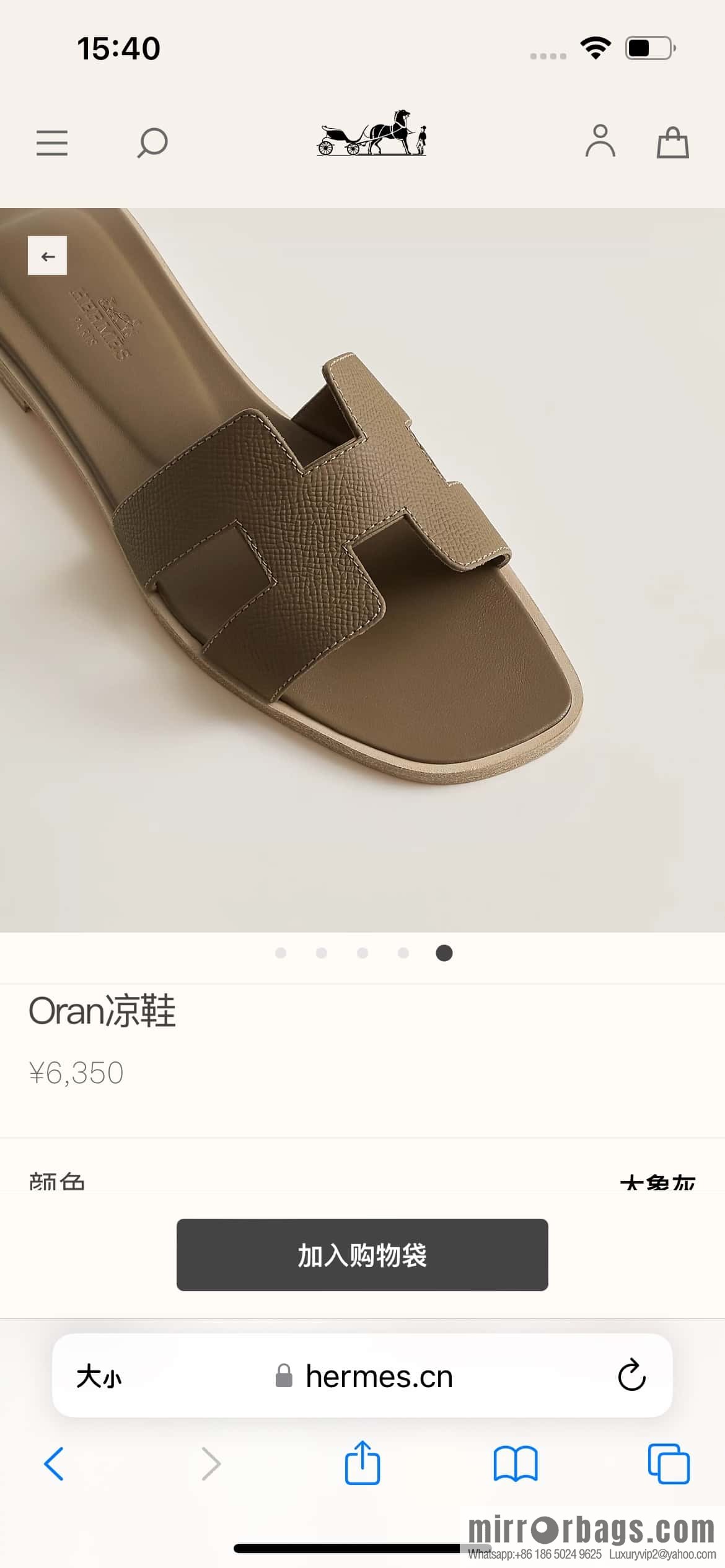Open the hamburger navigation menu
Screen dimensions: 725x1568
click(x=52, y=142)
